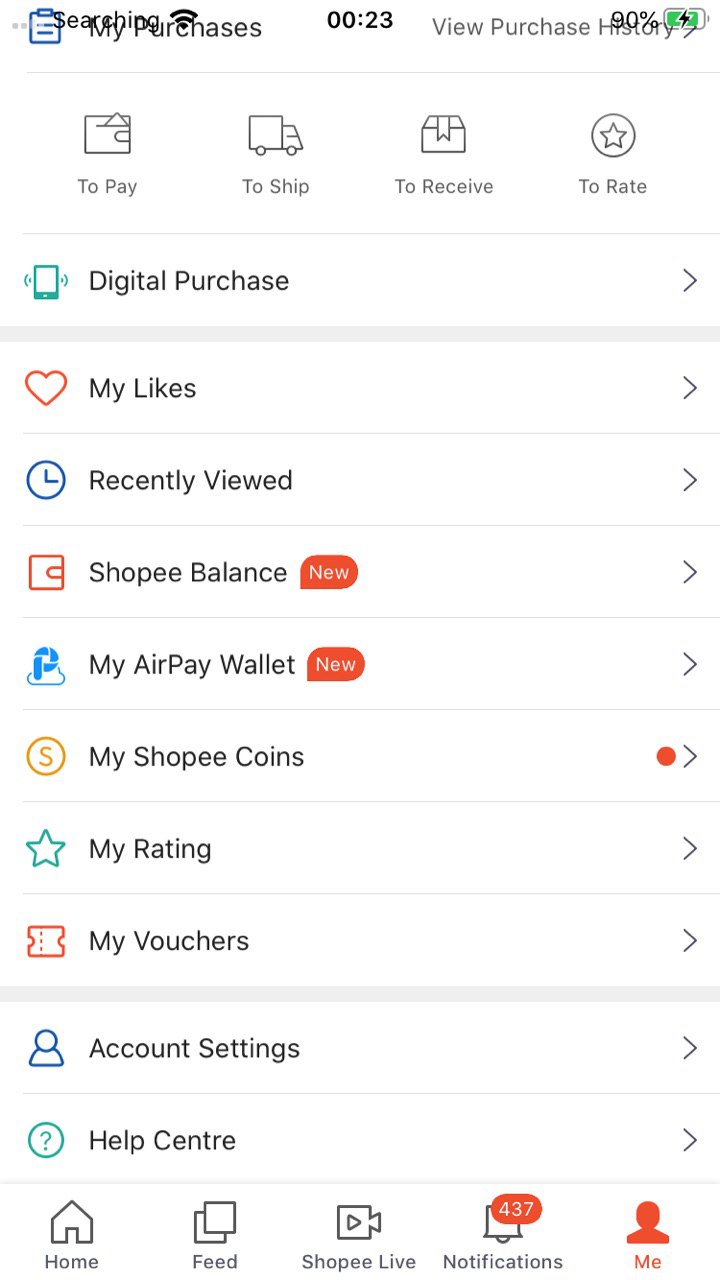Check To Receive orders
The width and height of the screenshot is (720, 1280).
[444, 155]
